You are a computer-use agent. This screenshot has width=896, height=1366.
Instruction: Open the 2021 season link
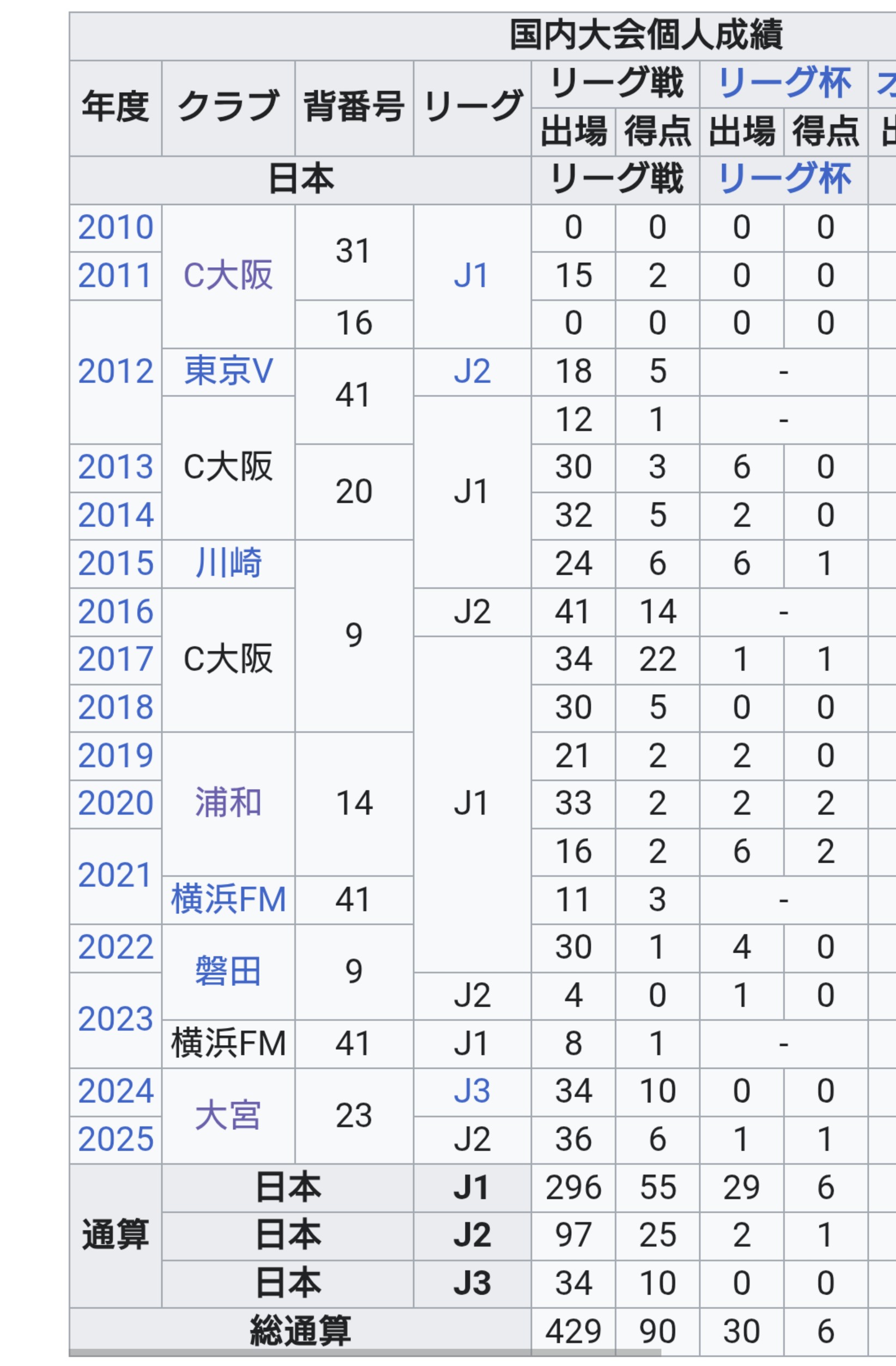point(116,876)
